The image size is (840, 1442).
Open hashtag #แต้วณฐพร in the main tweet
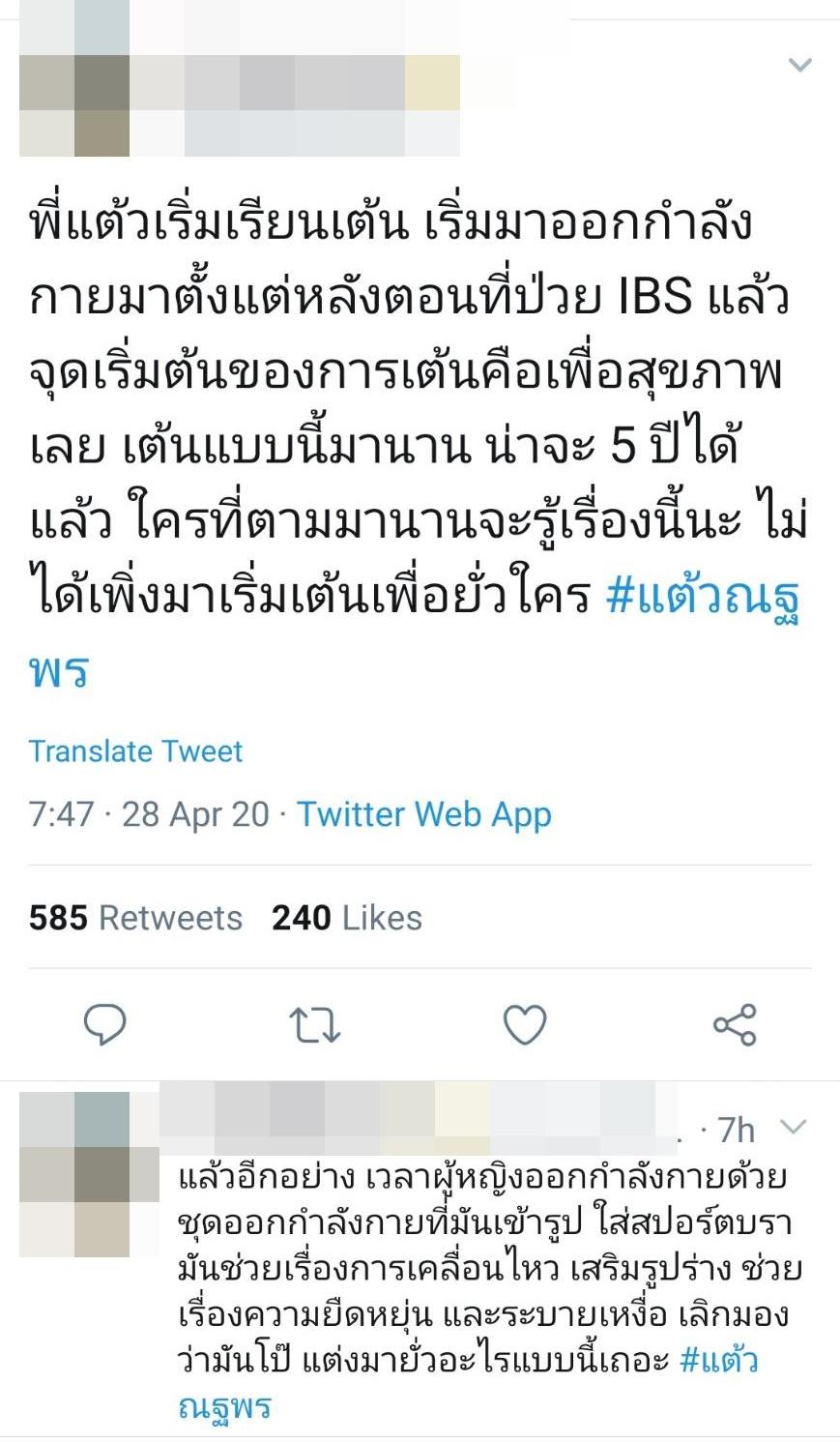click(703, 597)
